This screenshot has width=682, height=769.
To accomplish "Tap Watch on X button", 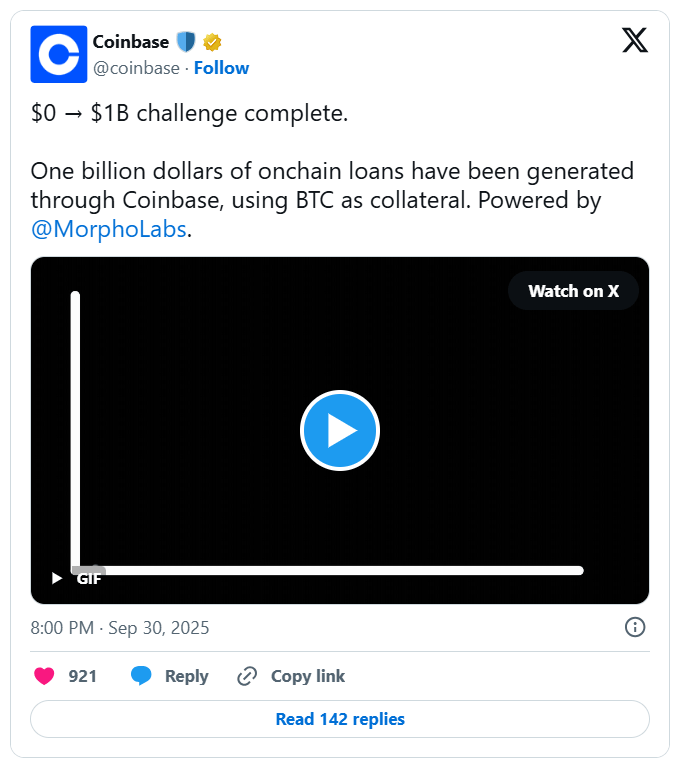I will point(573,291).
